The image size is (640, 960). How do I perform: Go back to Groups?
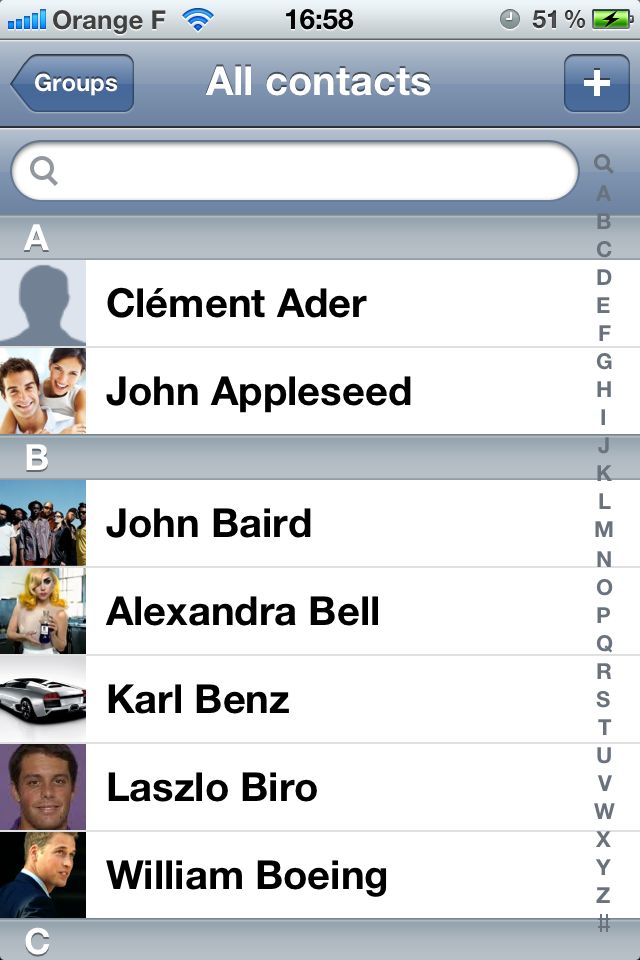point(73,83)
